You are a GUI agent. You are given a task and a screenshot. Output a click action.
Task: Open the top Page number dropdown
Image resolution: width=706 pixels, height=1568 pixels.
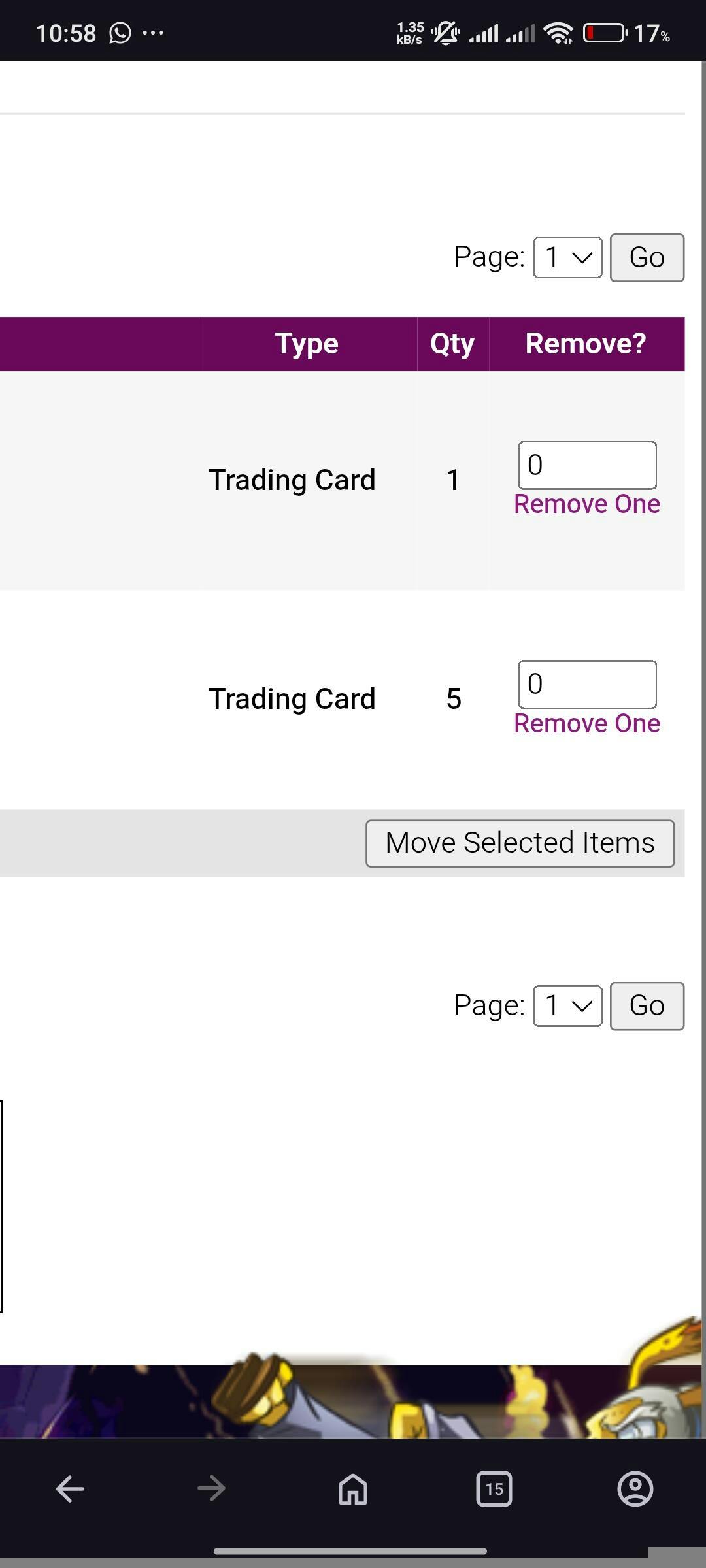(567, 257)
